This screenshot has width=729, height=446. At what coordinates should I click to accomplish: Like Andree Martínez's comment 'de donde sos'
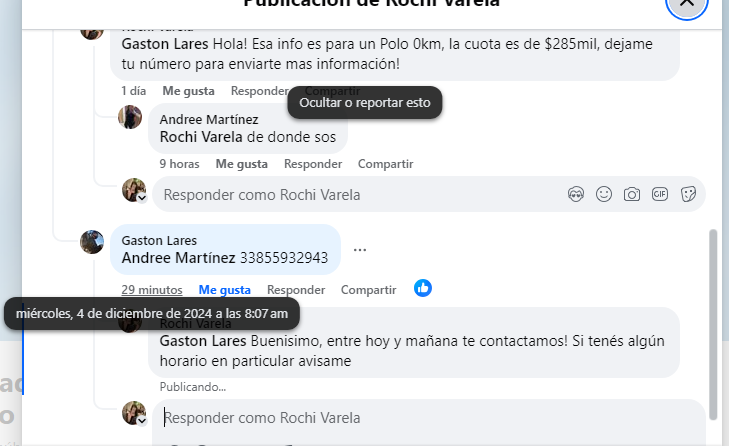[241, 164]
